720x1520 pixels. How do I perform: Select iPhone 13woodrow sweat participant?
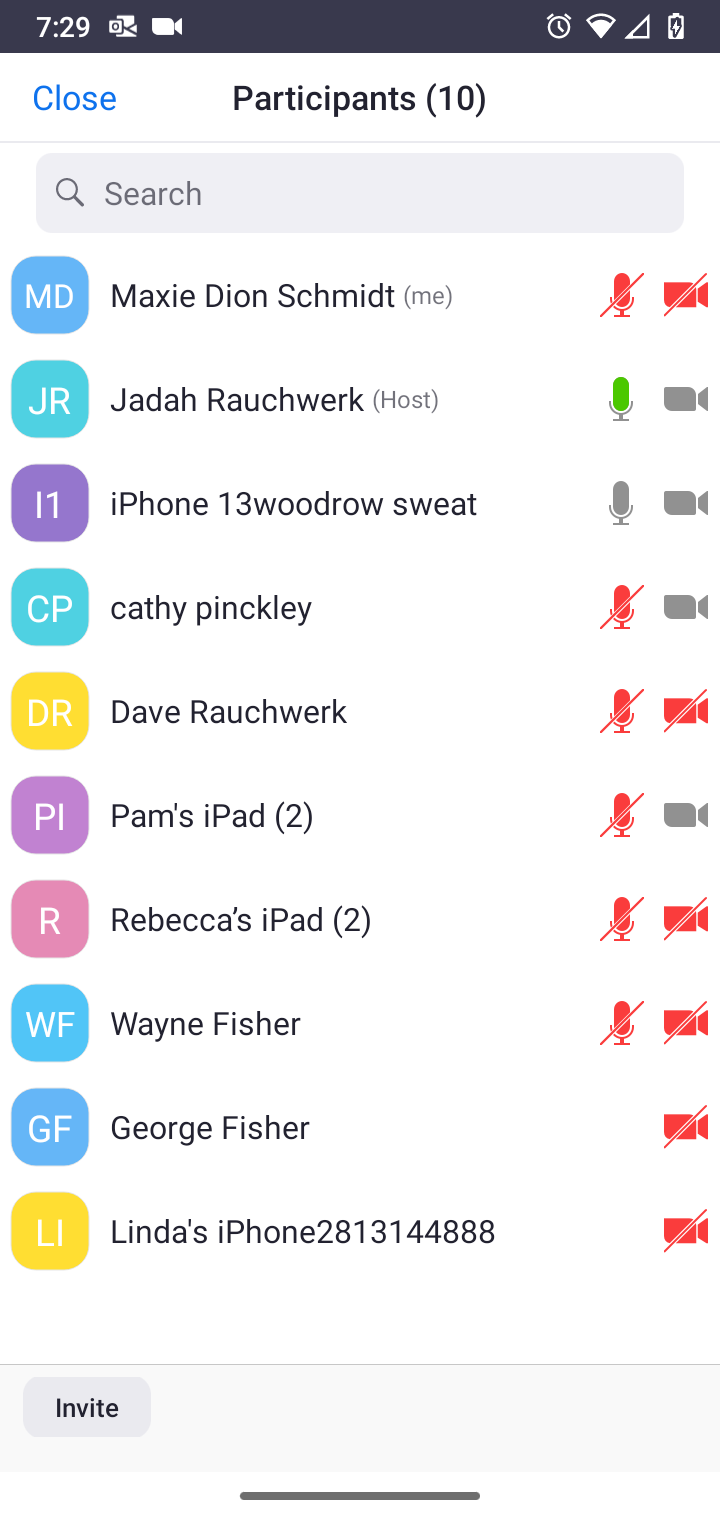tap(360, 503)
